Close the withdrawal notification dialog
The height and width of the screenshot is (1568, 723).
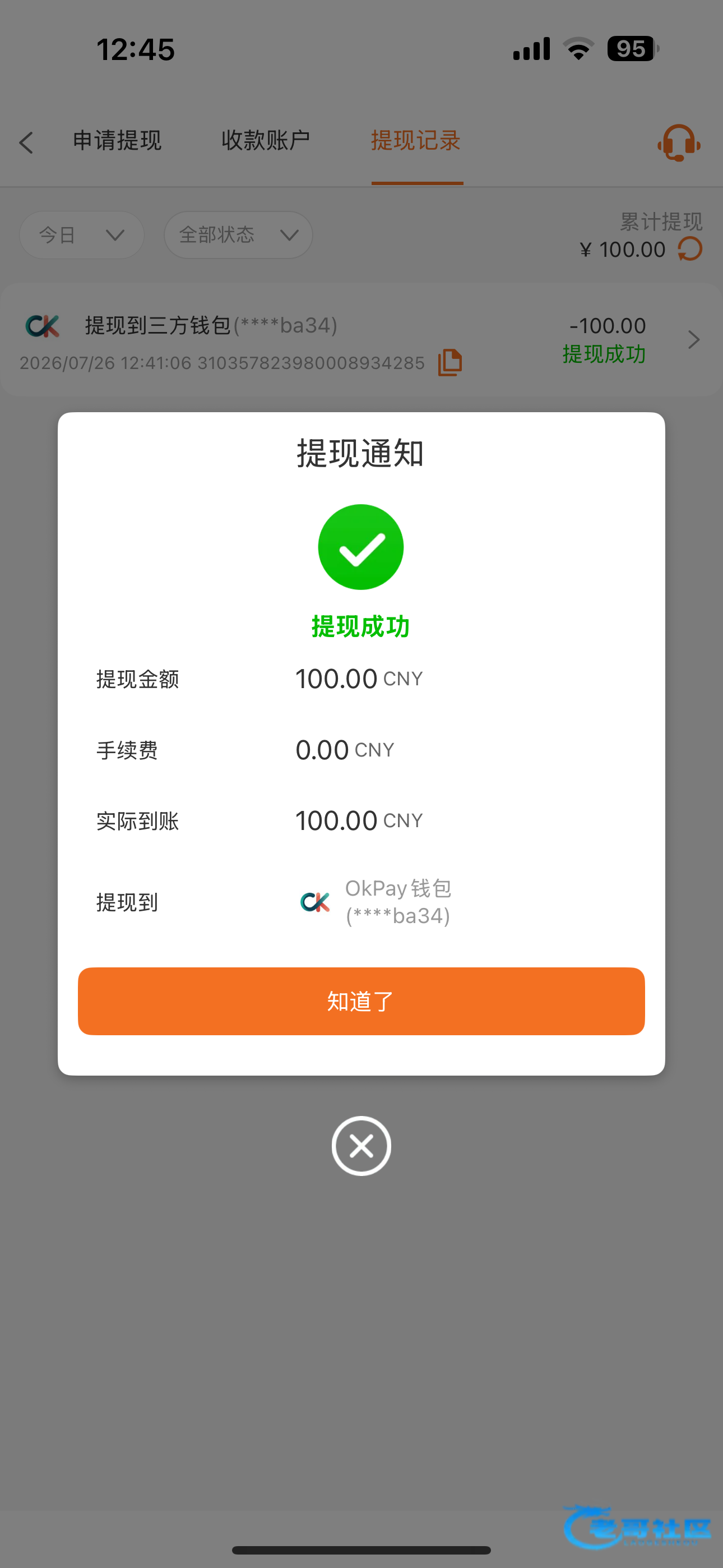[x=361, y=1146]
